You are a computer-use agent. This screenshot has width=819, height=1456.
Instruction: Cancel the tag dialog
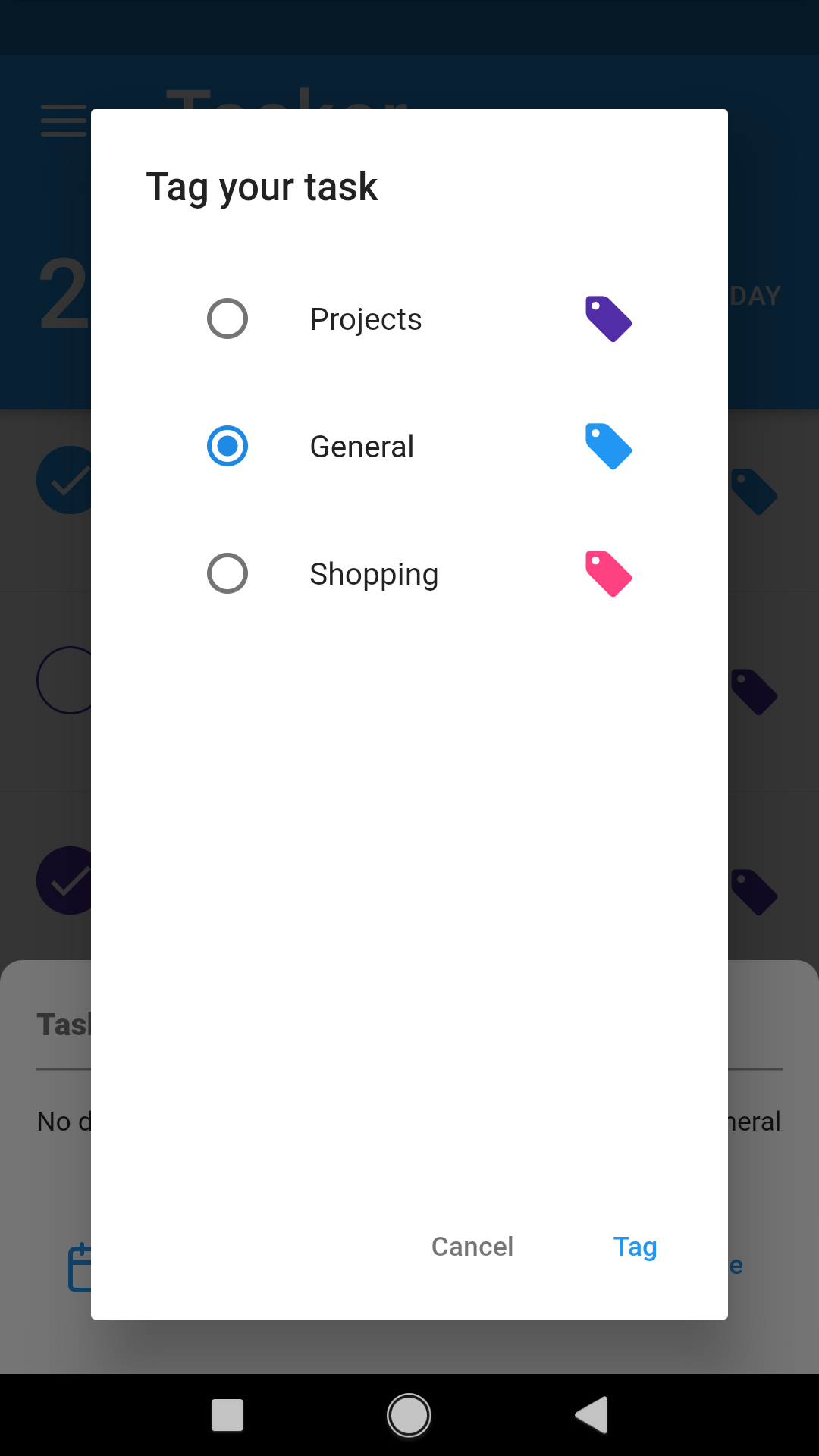pyautogui.click(x=472, y=1247)
